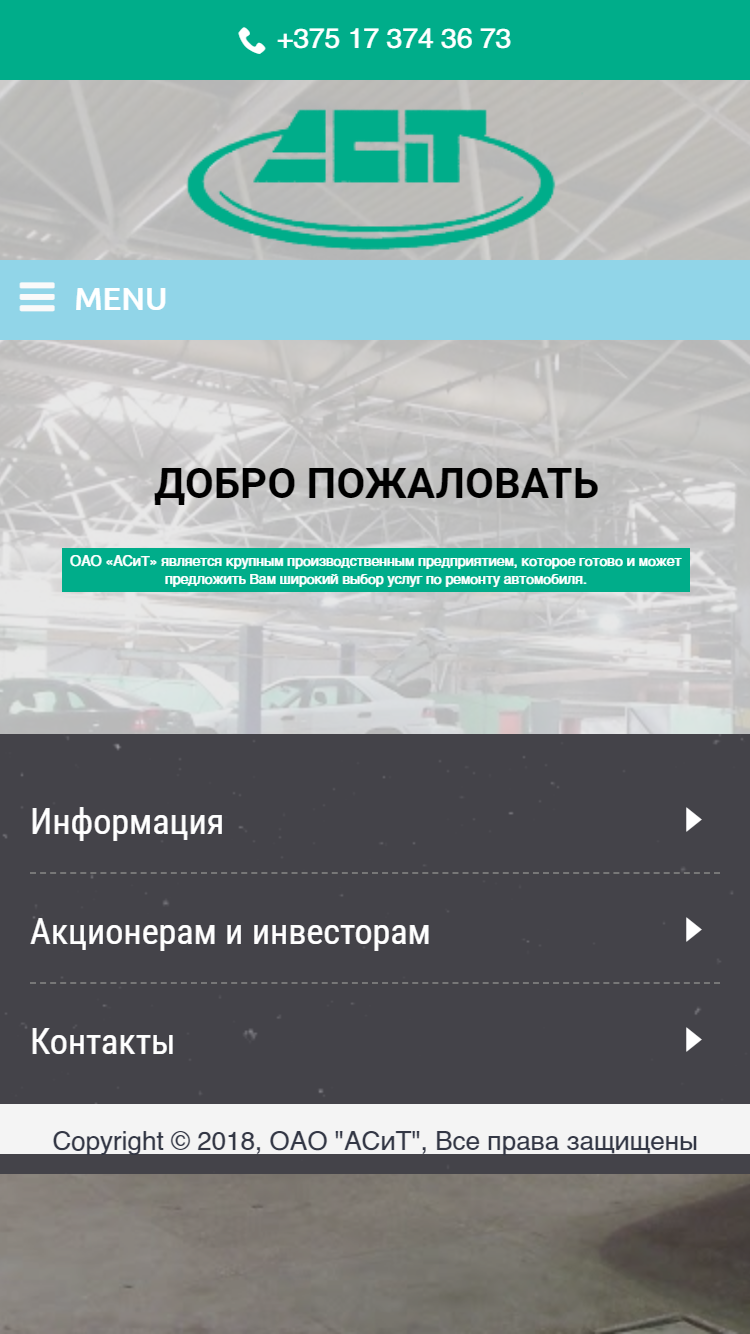Open the MENU hamburger button

(93, 299)
